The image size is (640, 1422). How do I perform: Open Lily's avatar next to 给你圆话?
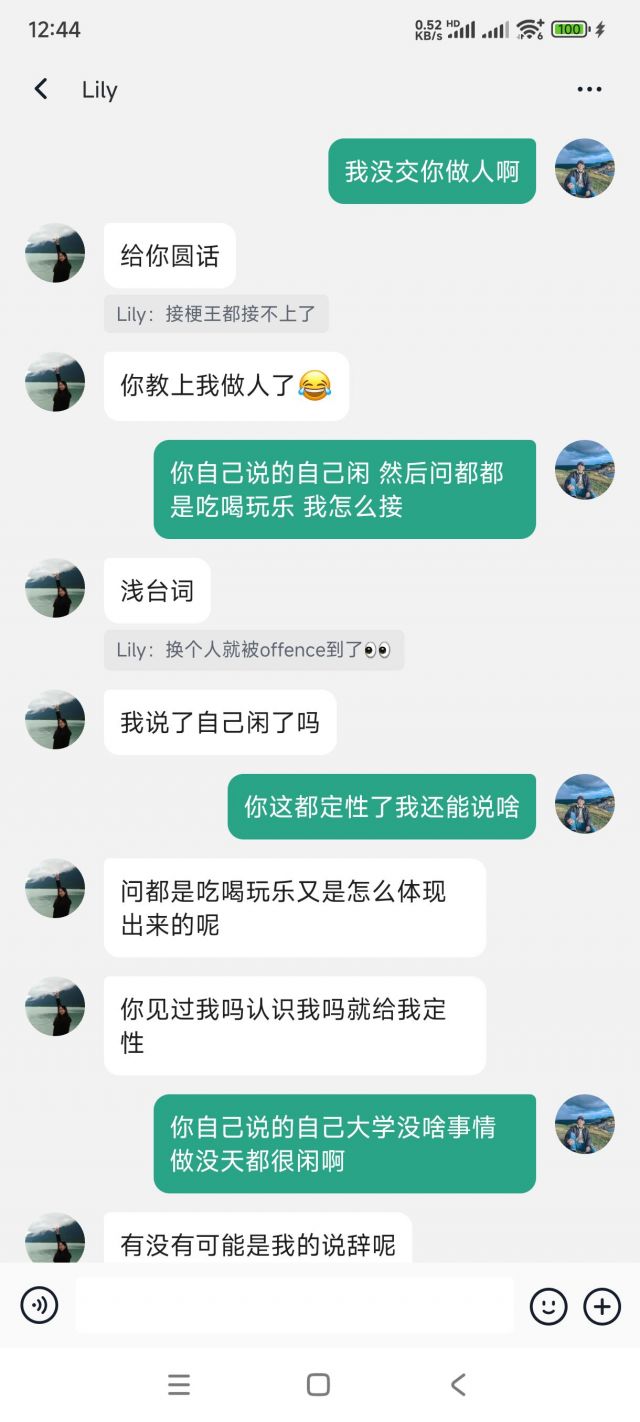[55, 253]
